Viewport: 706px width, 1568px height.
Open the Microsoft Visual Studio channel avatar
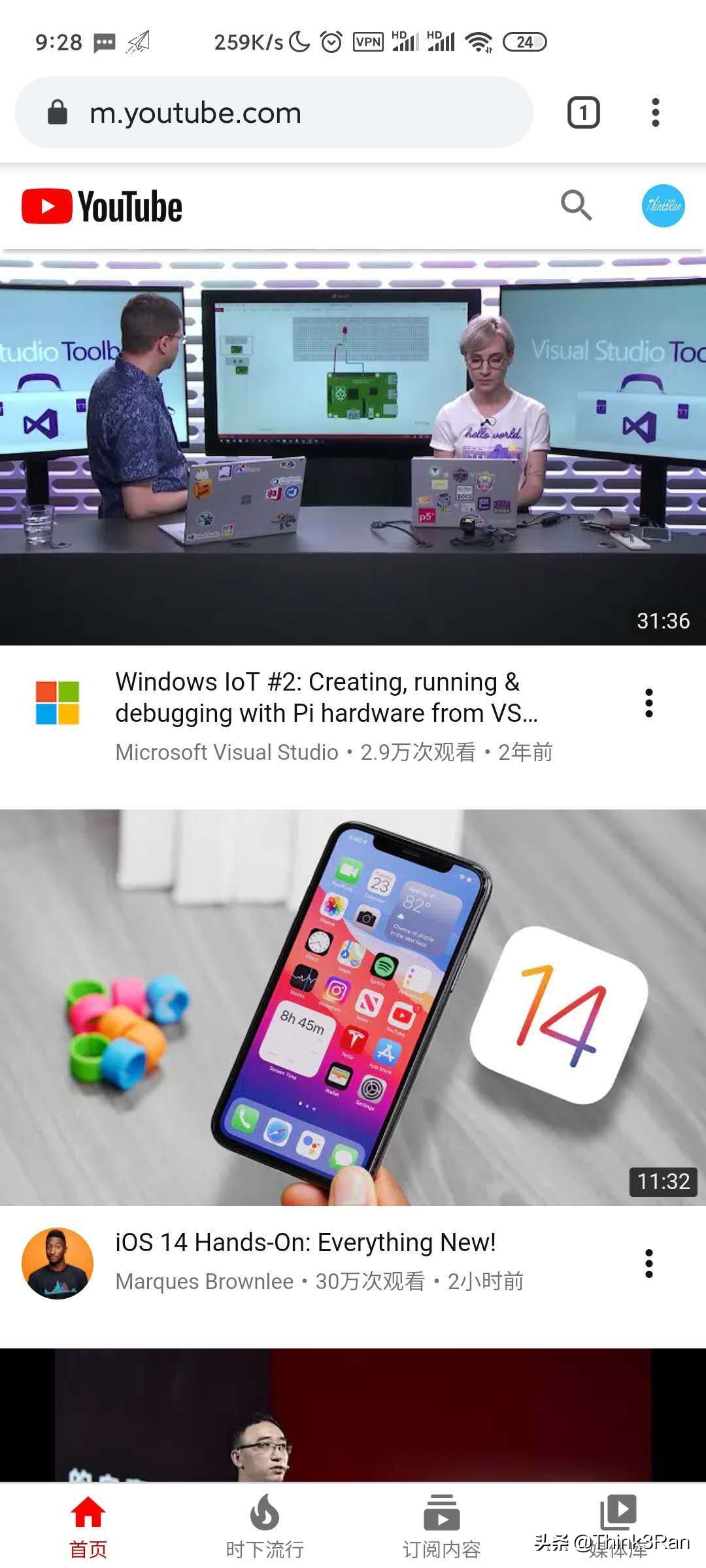[x=58, y=703]
